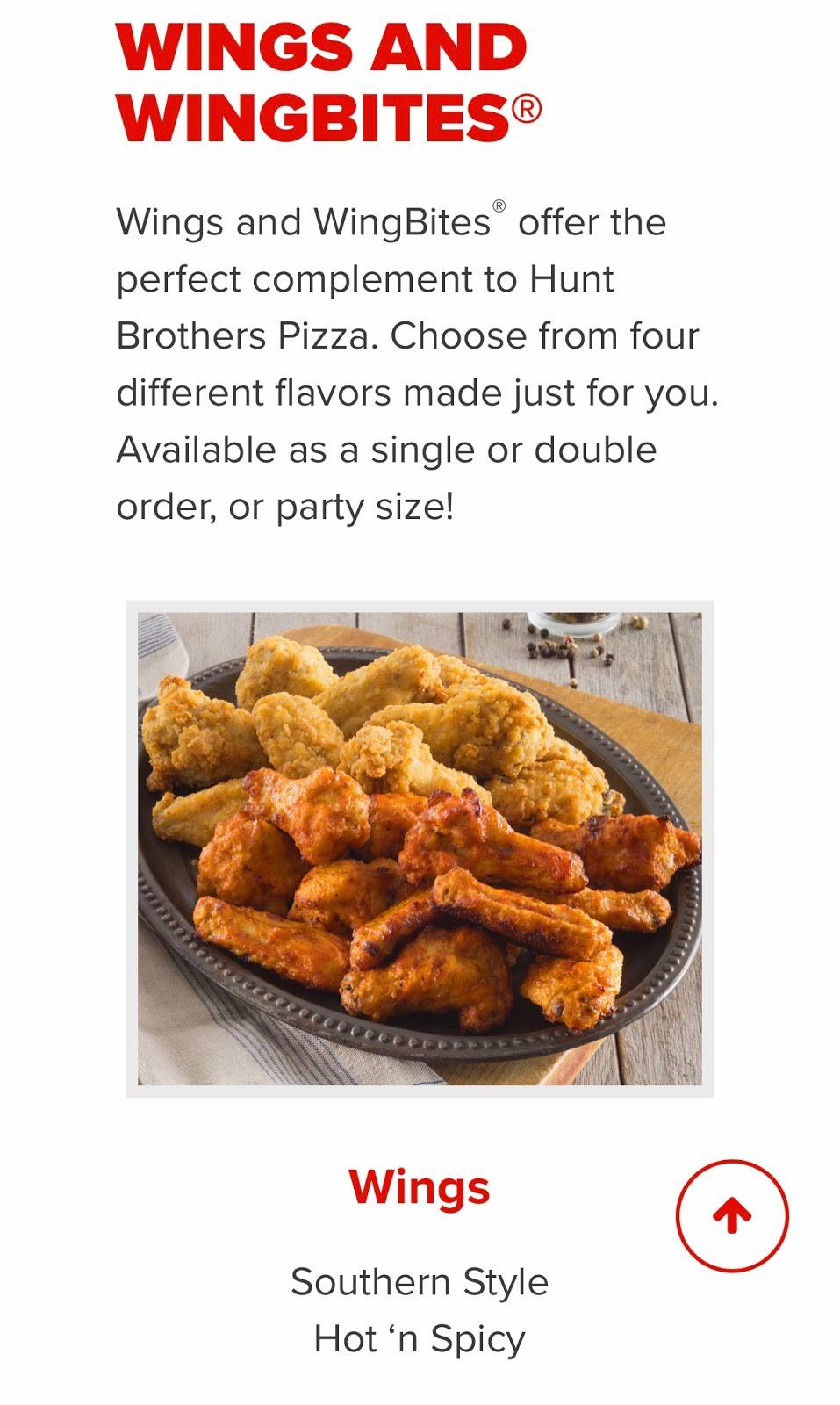
Task: Choose the Hot 'n Spicy flavor option
Action: point(420,1337)
